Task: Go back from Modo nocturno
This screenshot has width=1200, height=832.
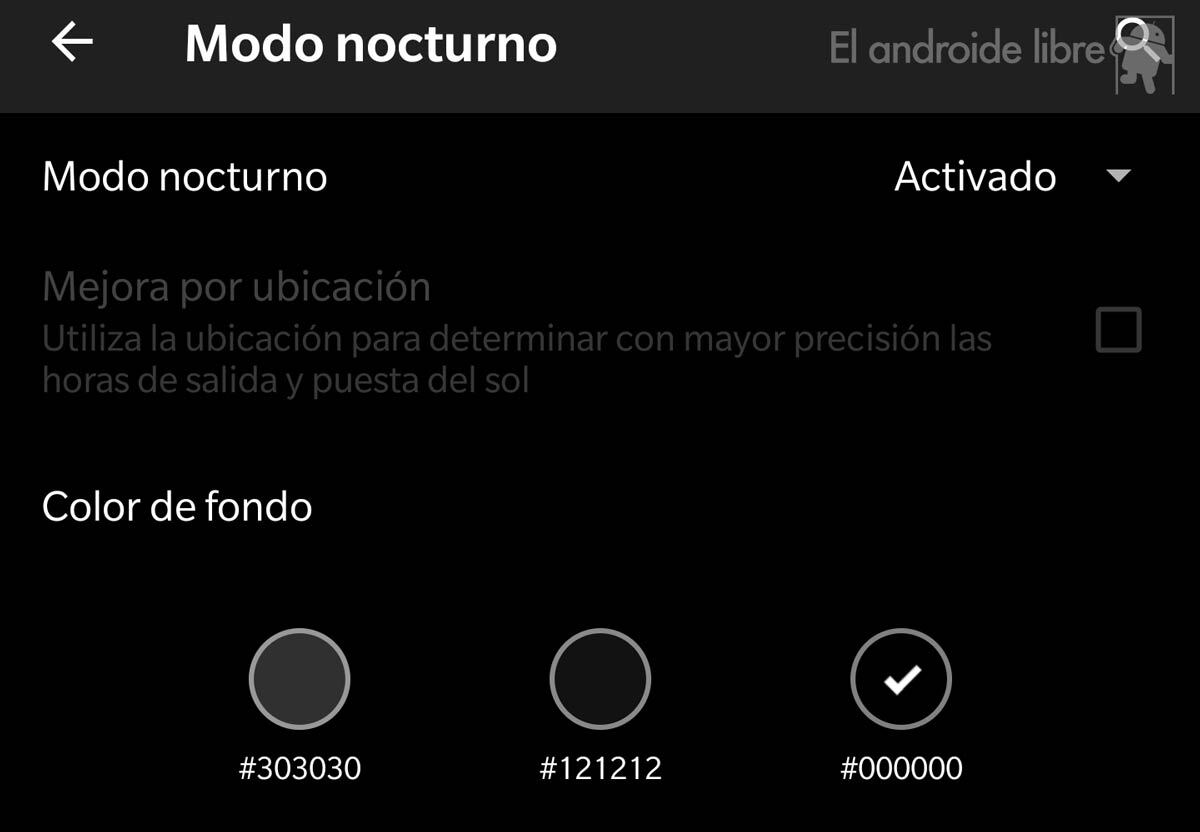Action: coord(72,42)
